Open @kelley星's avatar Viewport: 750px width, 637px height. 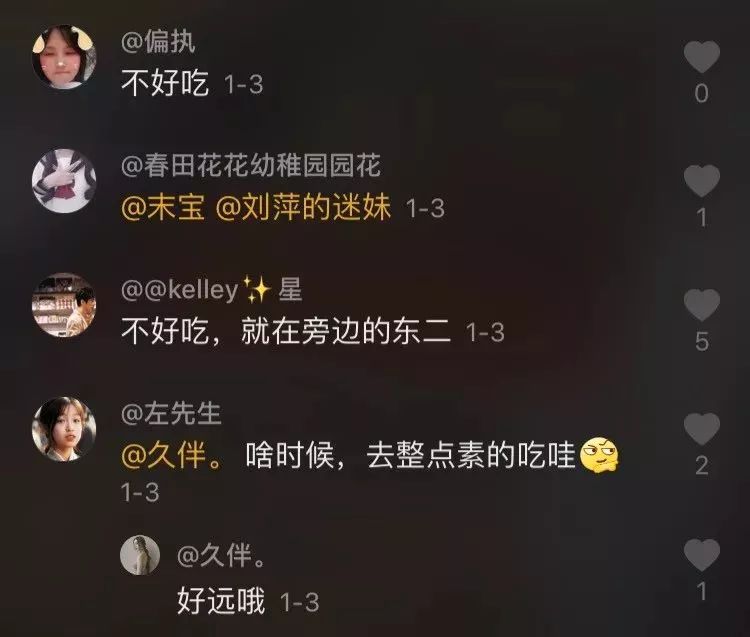64,305
